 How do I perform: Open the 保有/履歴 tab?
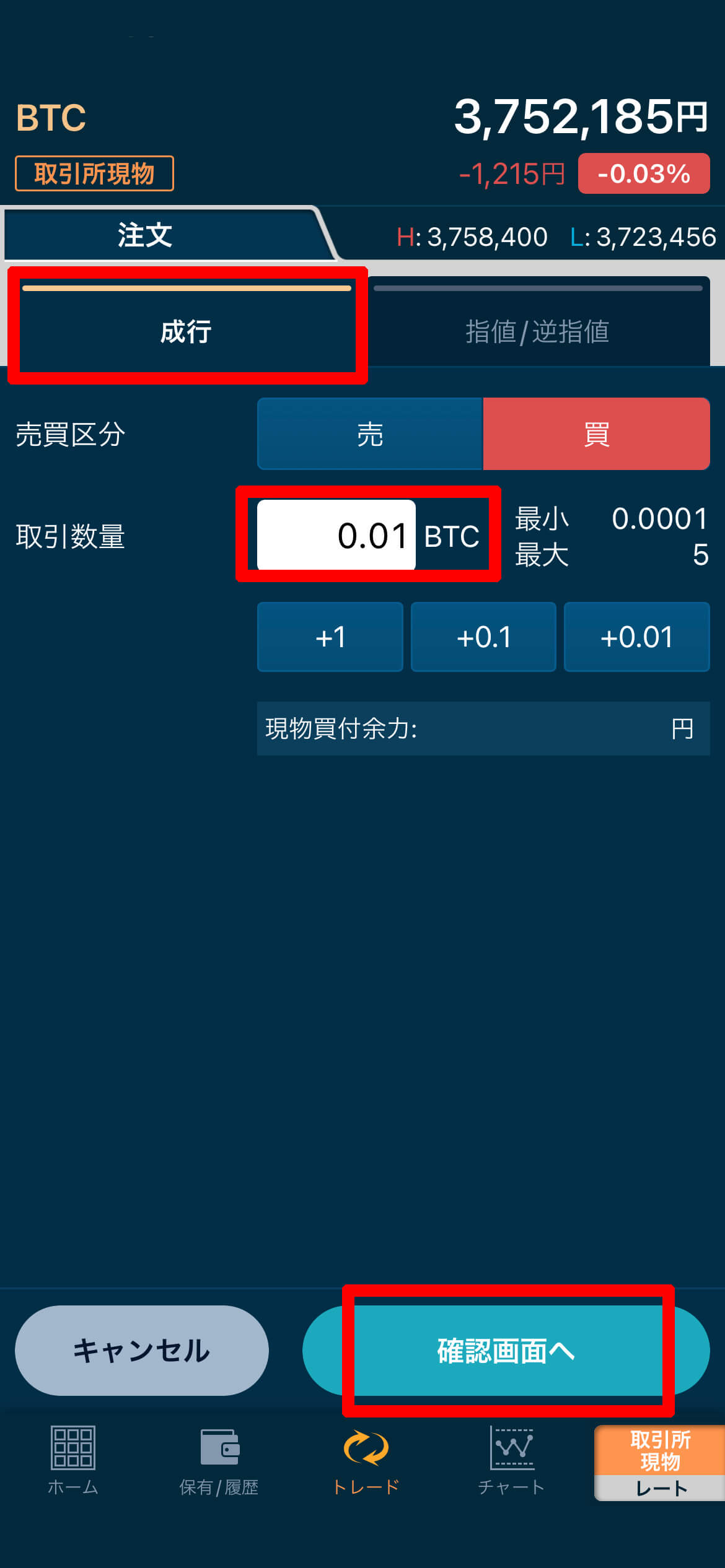coord(219,1461)
